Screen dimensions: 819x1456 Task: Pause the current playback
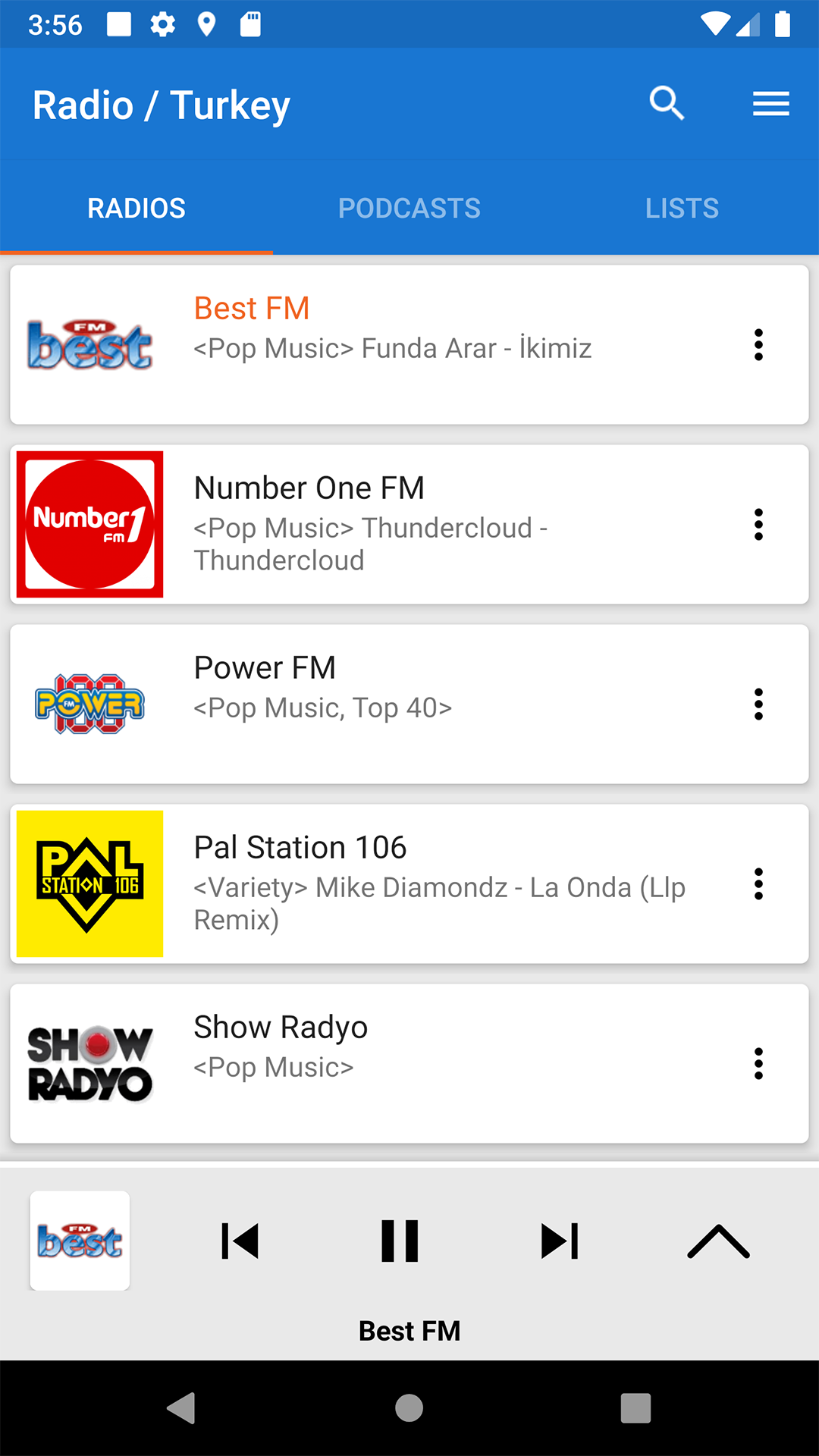click(x=400, y=1241)
